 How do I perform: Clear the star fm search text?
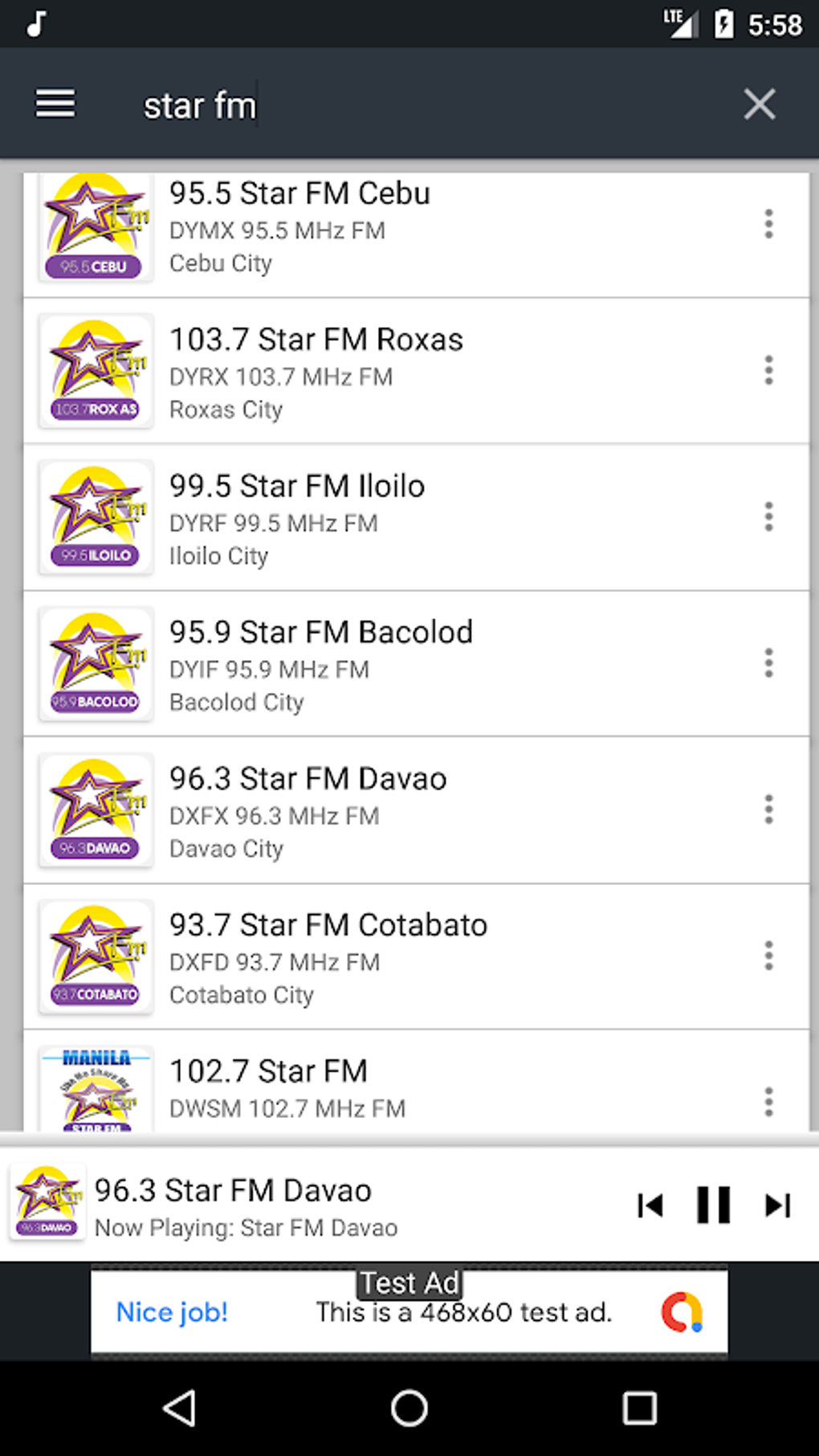[x=759, y=104]
